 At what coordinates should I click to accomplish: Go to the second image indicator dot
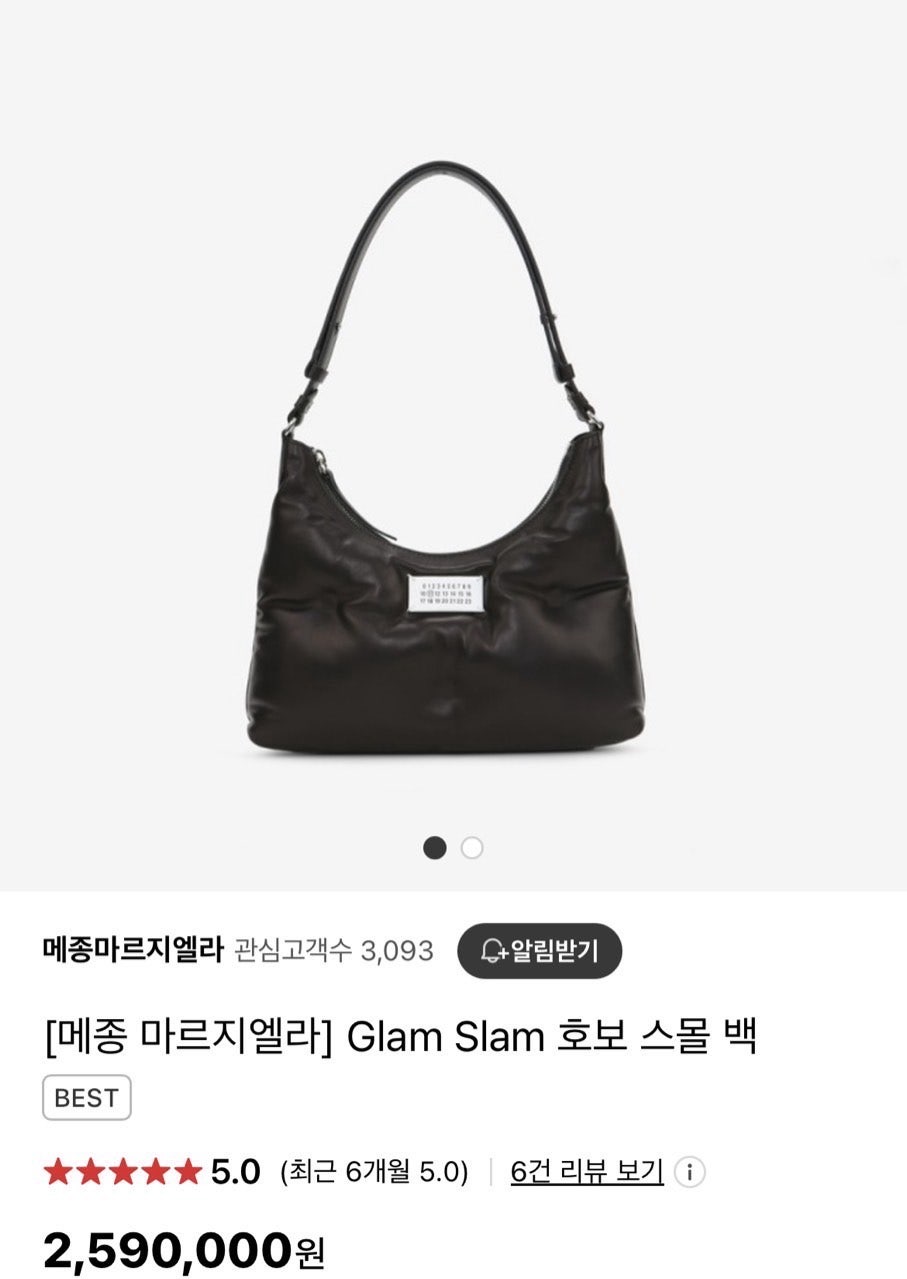tap(472, 848)
